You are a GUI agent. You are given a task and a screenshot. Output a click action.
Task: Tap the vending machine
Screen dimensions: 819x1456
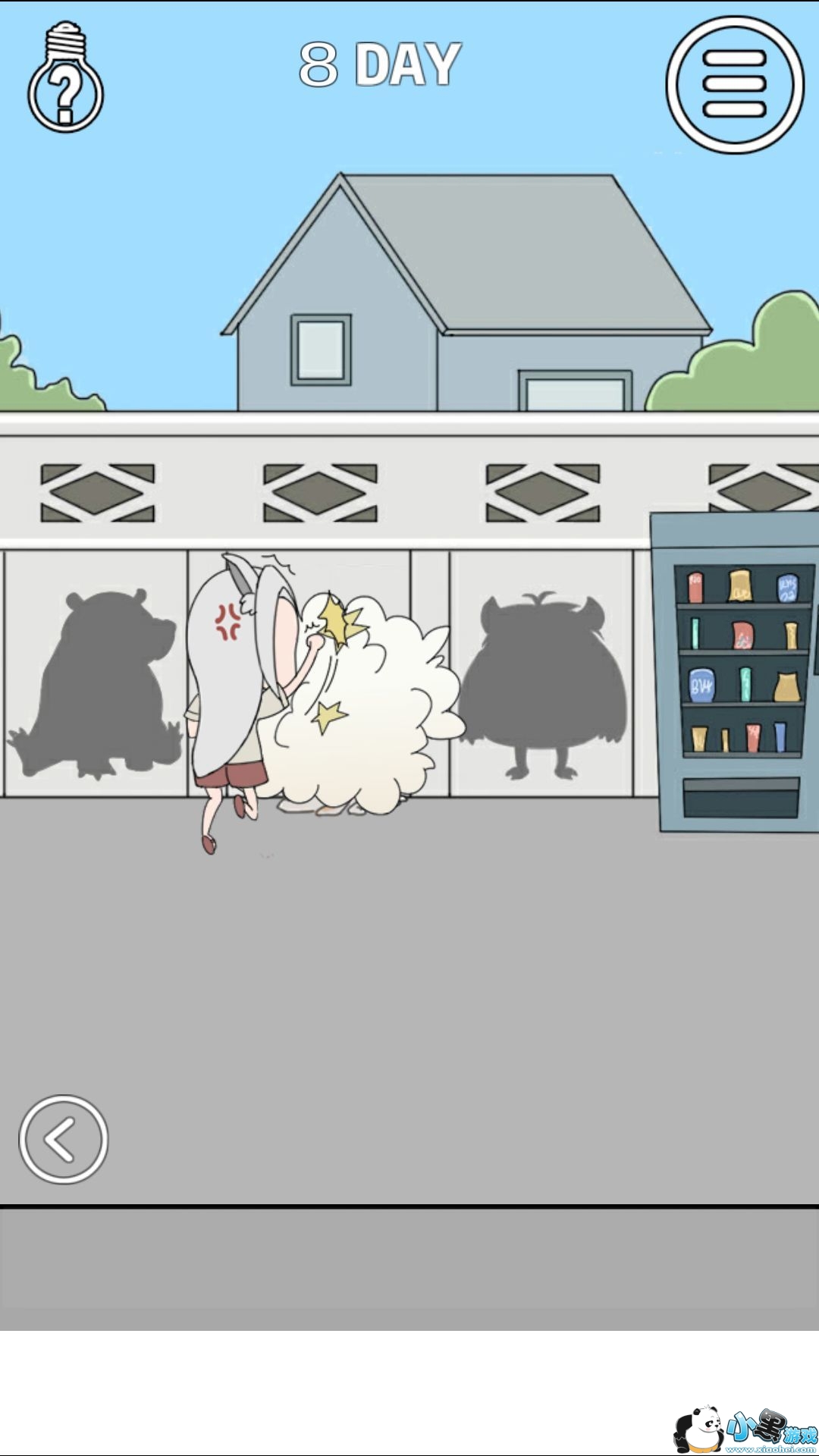[735, 672]
